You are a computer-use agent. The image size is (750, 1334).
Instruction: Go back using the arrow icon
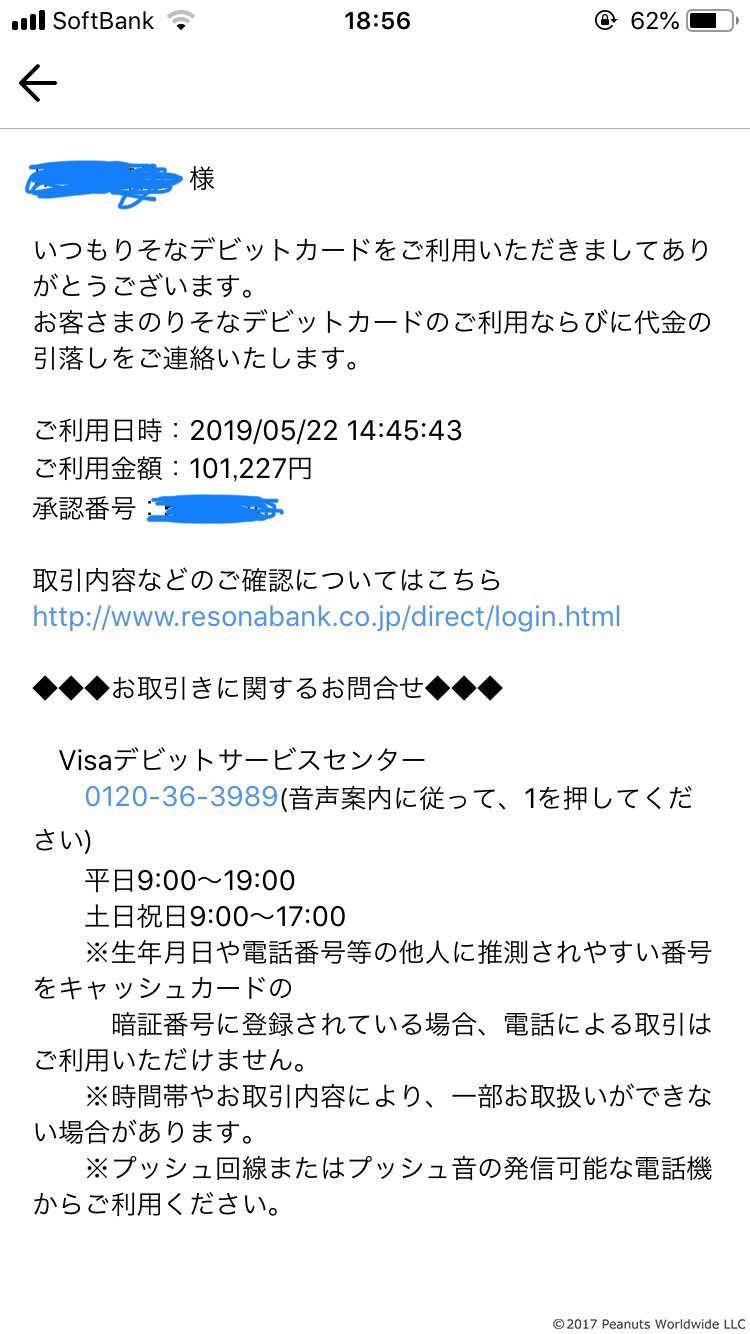coord(38,84)
